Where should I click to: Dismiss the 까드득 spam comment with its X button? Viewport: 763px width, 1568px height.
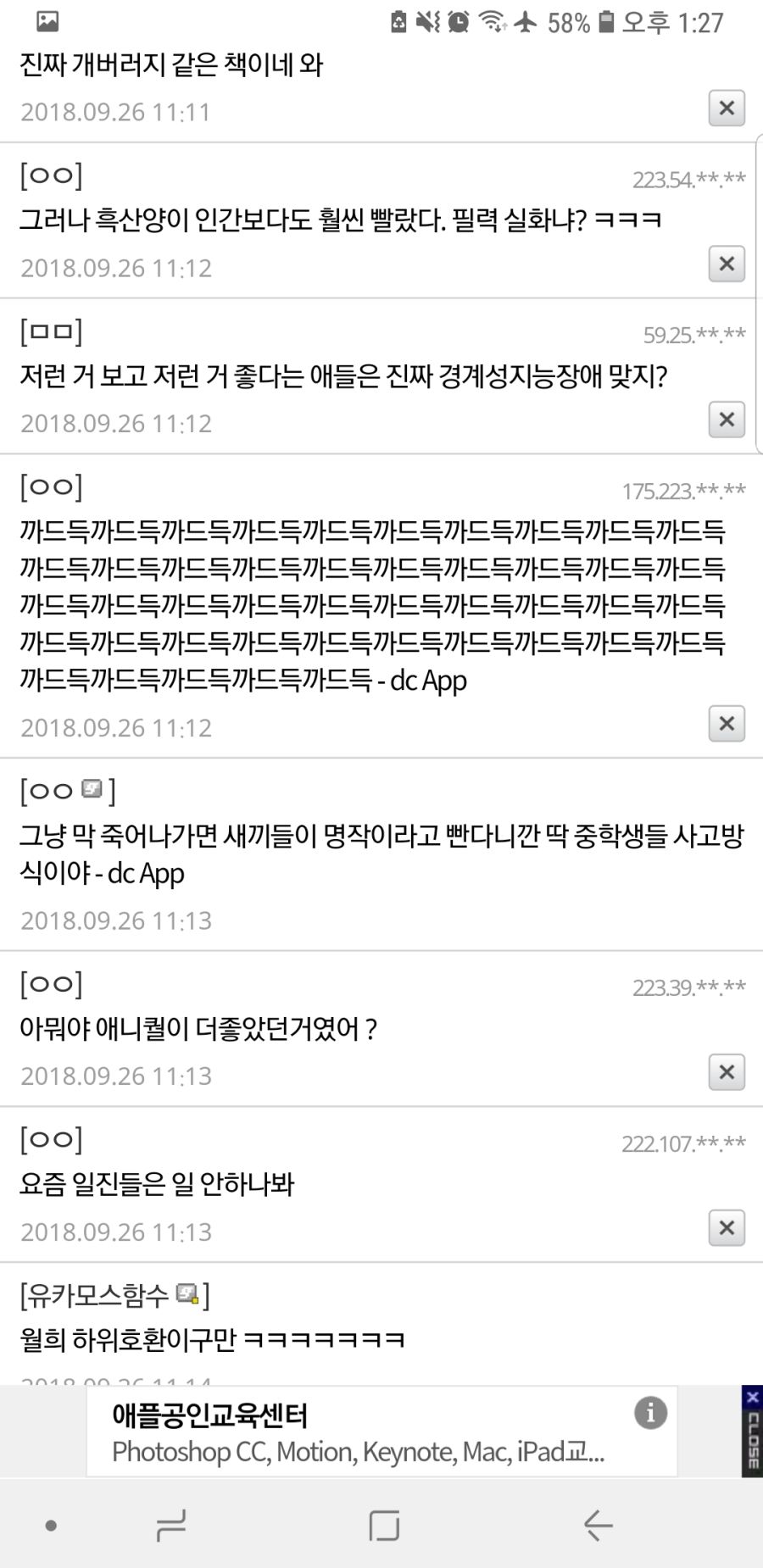pyautogui.click(x=726, y=724)
